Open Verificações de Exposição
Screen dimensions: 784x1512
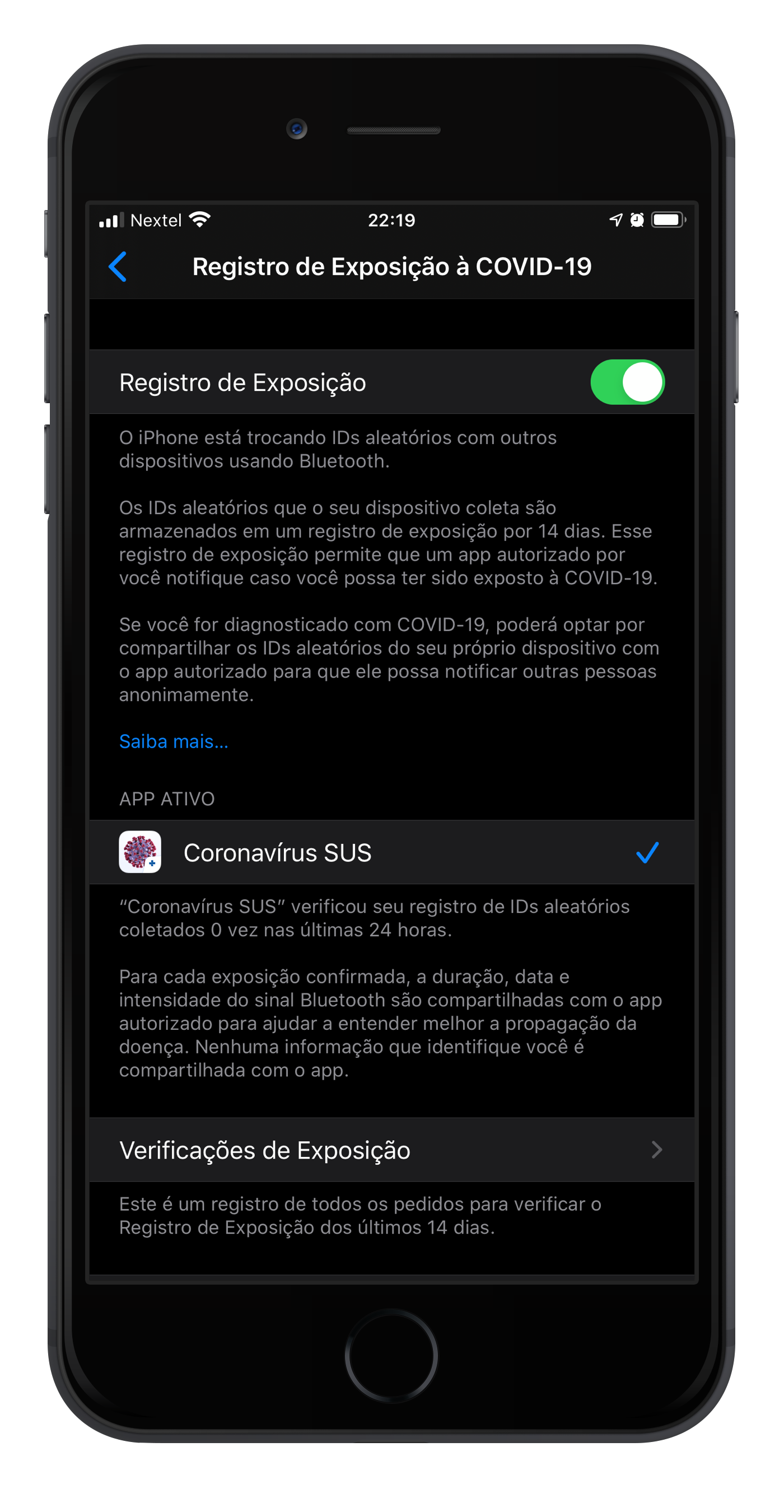pyautogui.click(x=392, y=1150)
